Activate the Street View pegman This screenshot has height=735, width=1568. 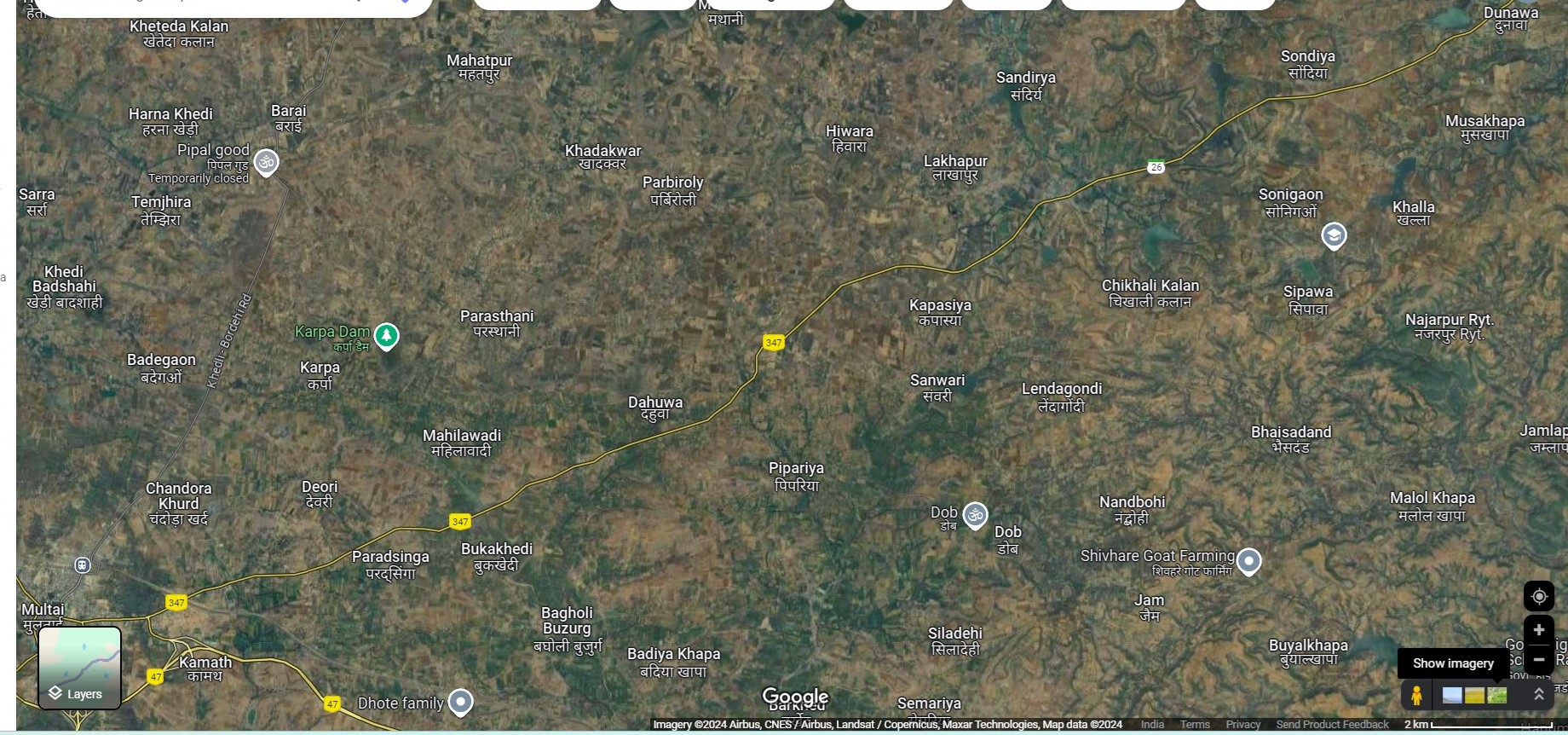[x=1416, y=695]
